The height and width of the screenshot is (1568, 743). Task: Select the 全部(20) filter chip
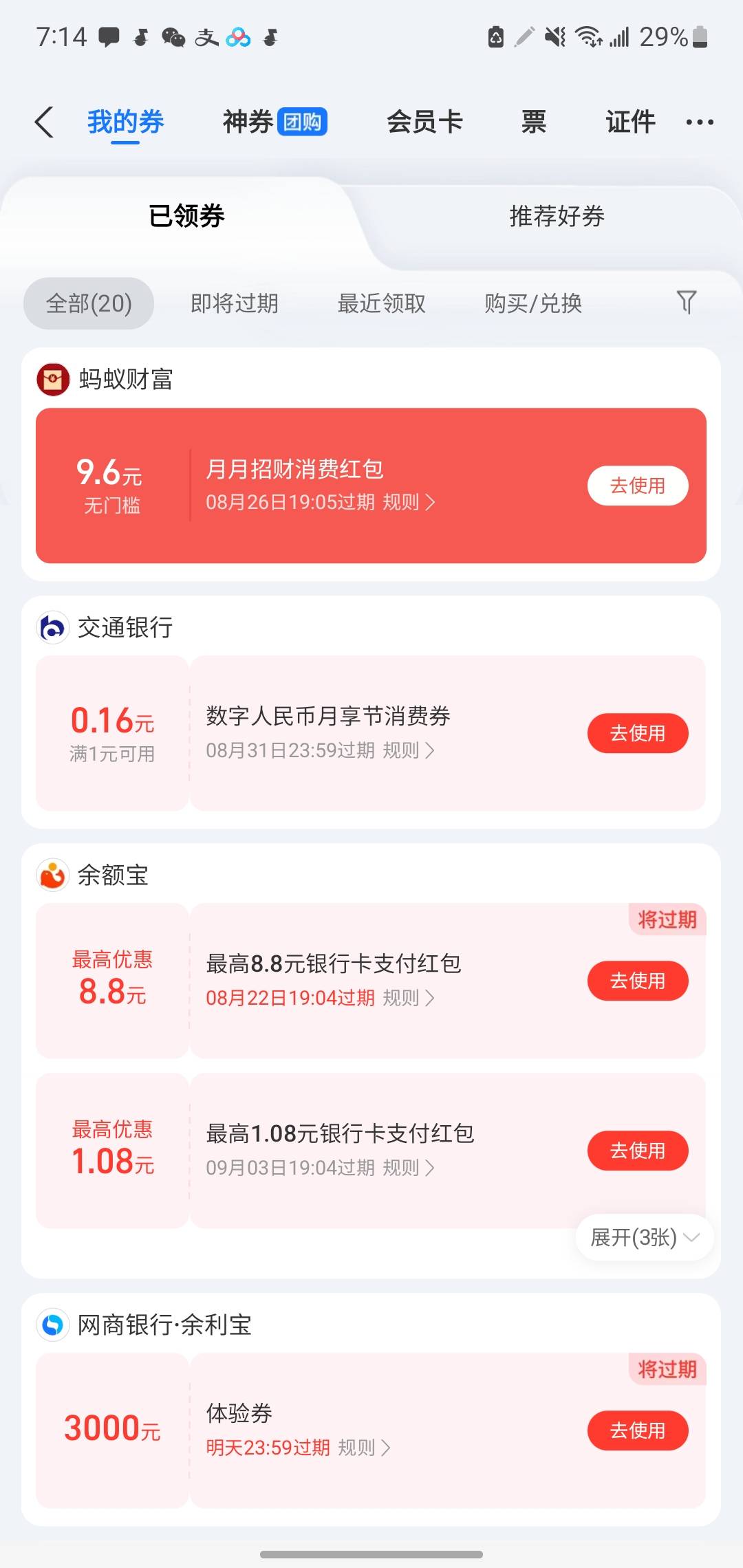89,303
